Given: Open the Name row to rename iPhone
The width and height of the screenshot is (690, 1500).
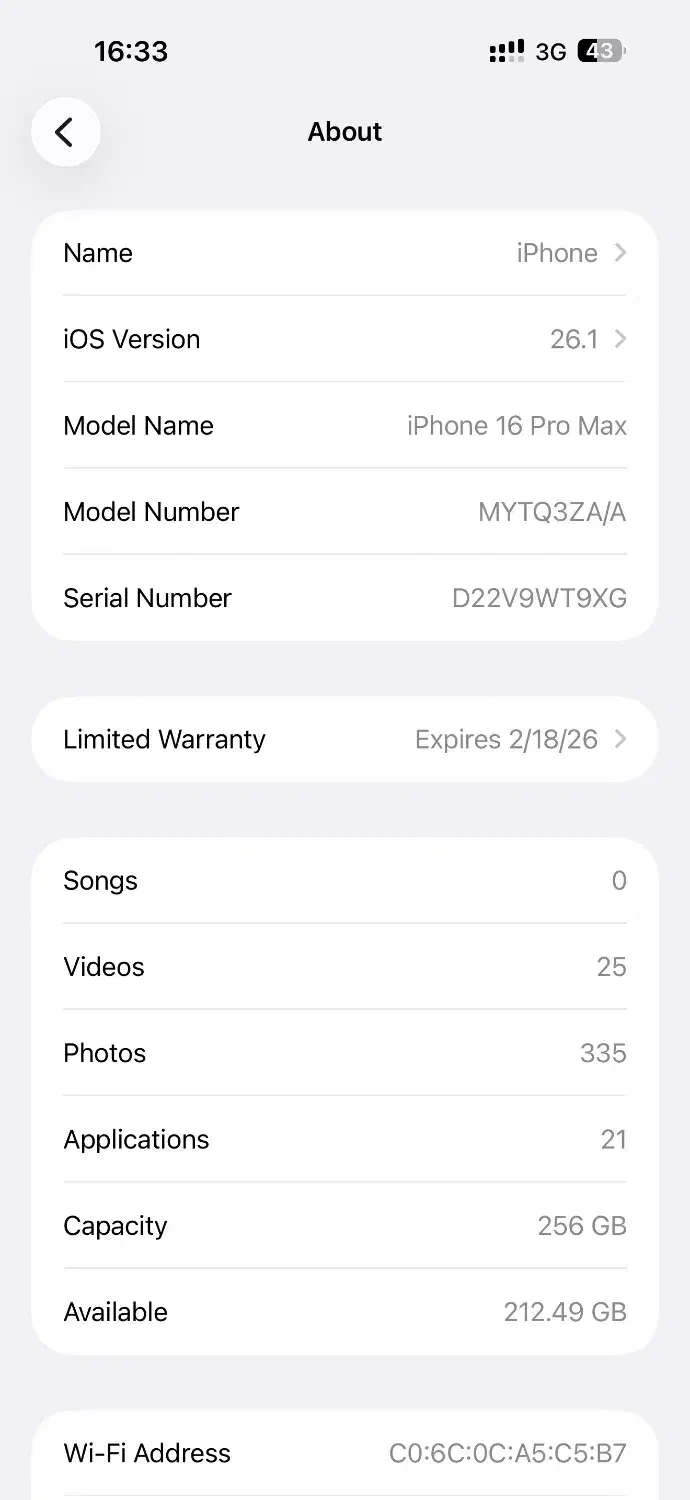Looking at the screenshot, I should (x=345, y=253).
